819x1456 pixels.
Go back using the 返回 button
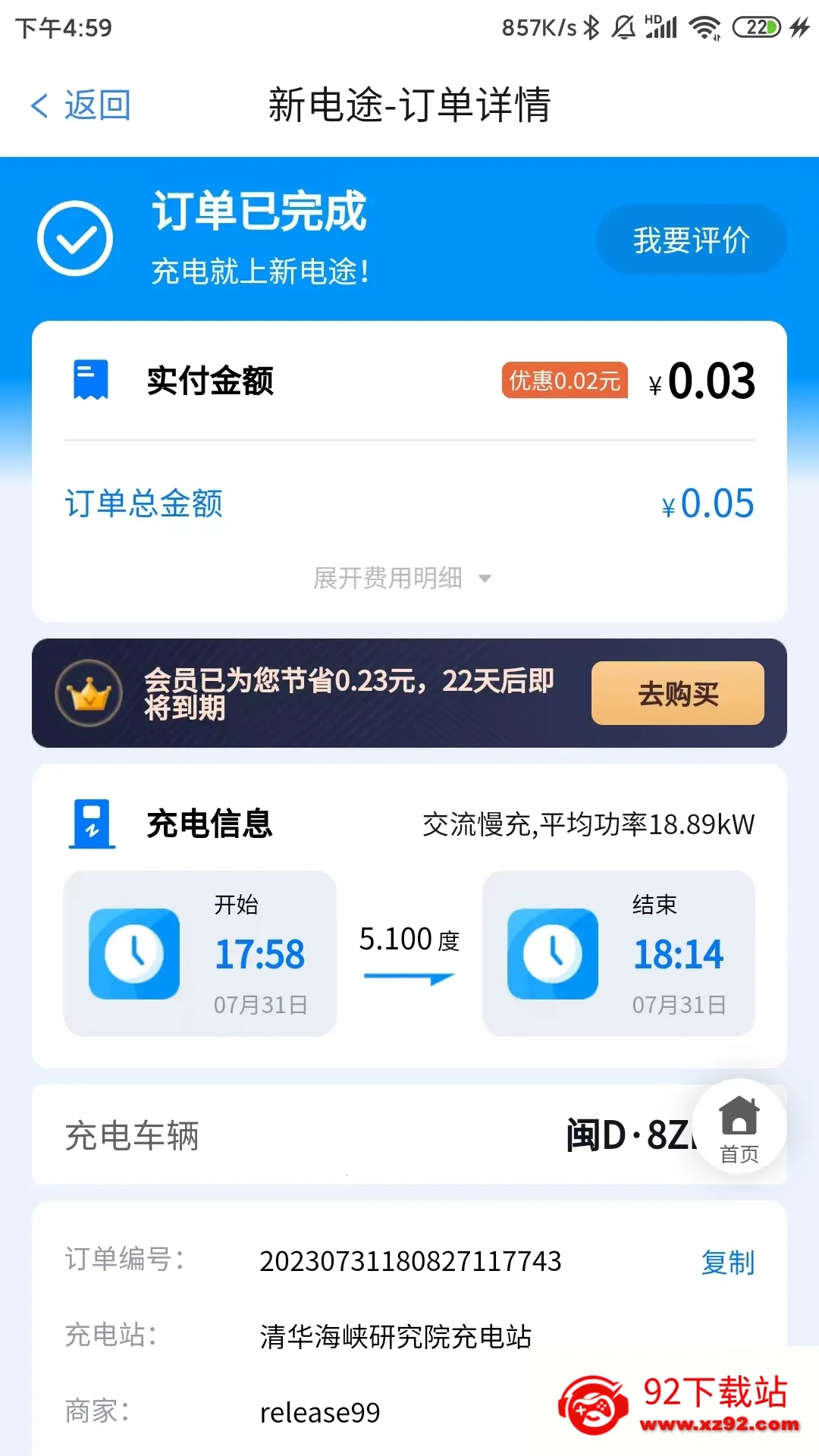(82, 105)
